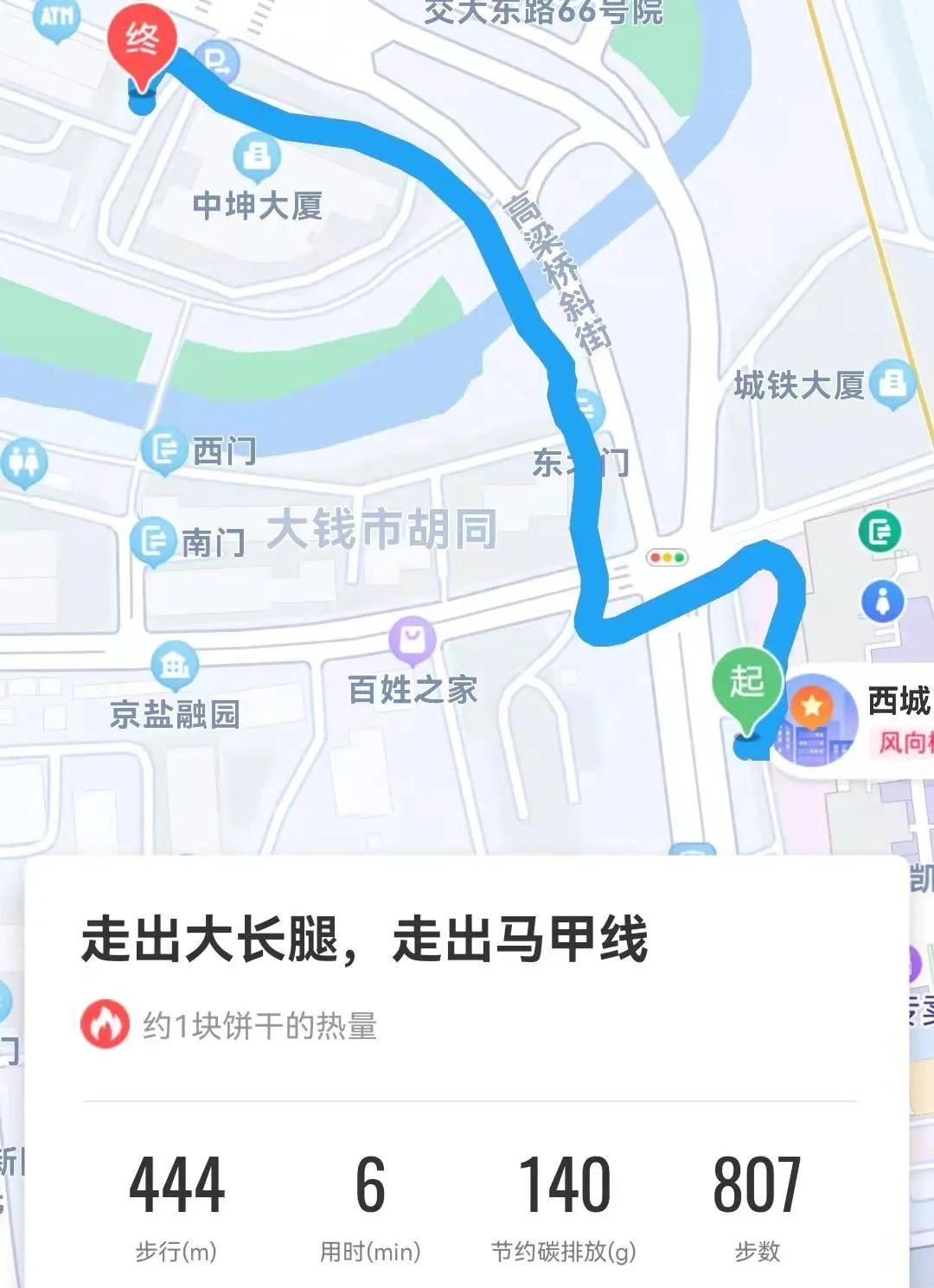
Task: Tap the blue restroom icon on the right
Action: click(883, 601)
